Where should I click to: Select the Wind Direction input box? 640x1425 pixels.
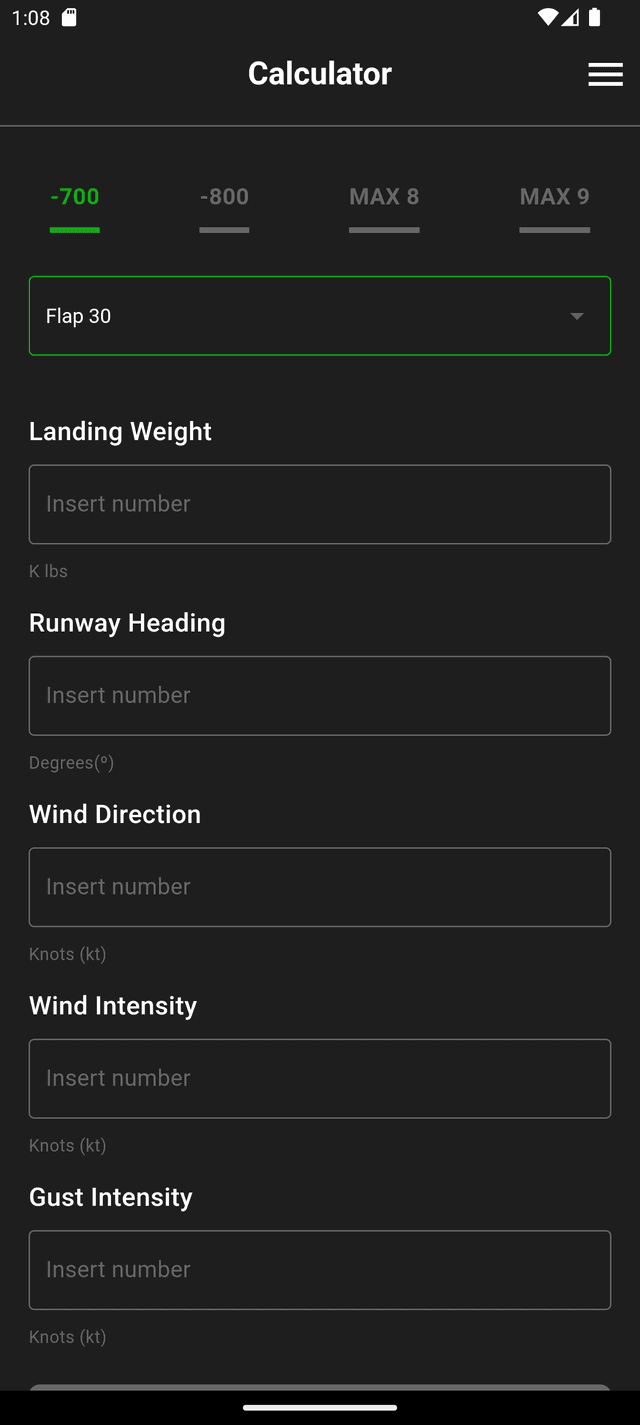tap(320, 887)
